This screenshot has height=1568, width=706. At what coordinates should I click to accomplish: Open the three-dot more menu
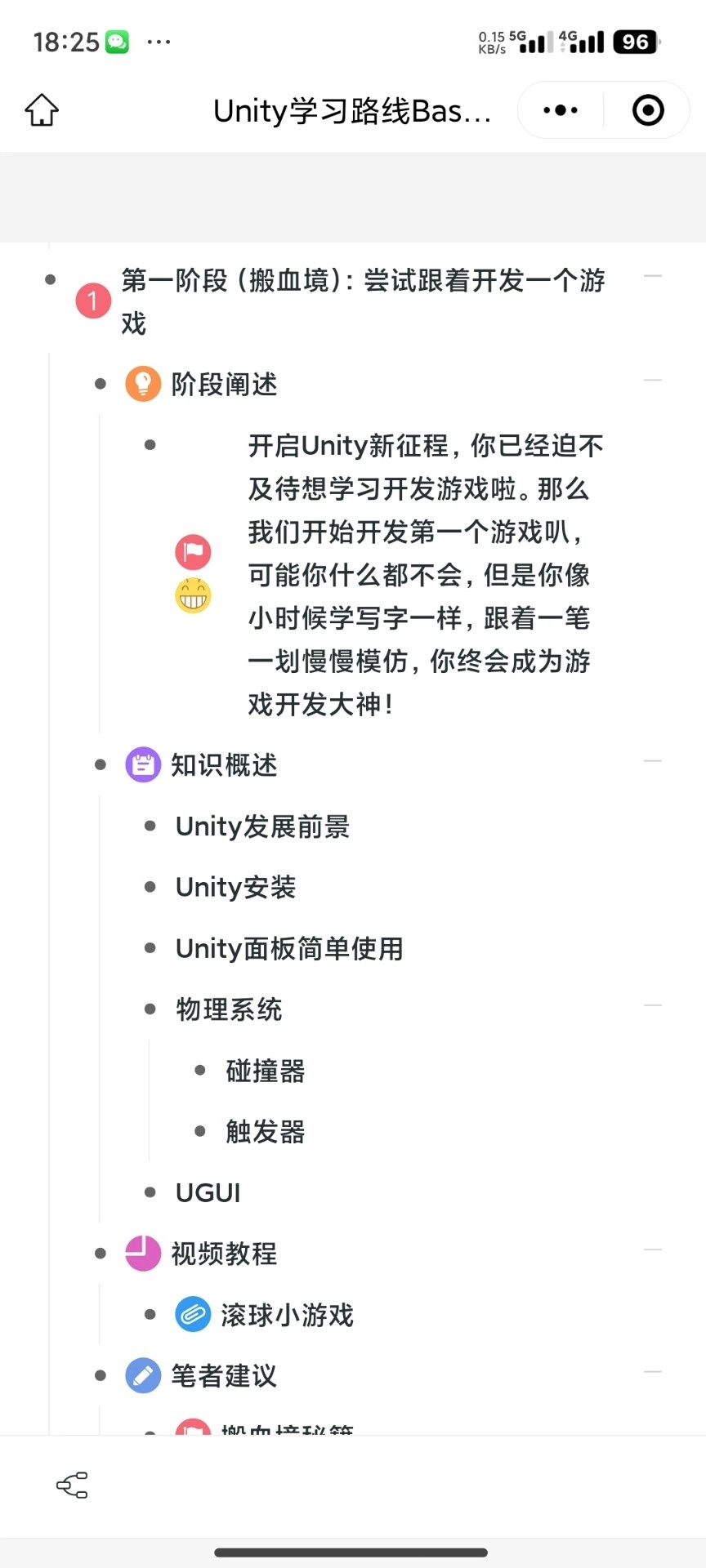(x=561, y=110)
